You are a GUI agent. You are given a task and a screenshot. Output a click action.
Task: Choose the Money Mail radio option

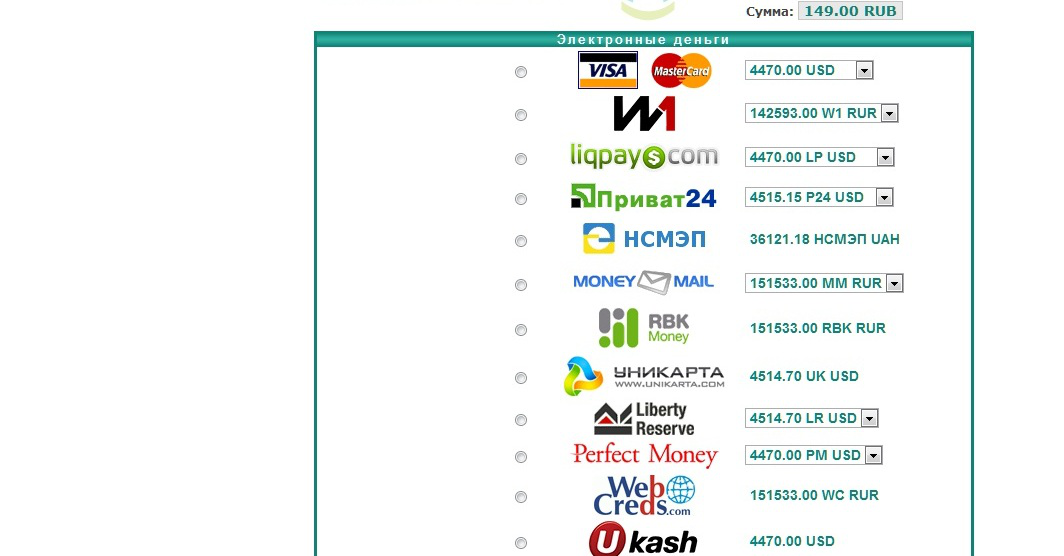pyautogui.click(x=520, y=285)
